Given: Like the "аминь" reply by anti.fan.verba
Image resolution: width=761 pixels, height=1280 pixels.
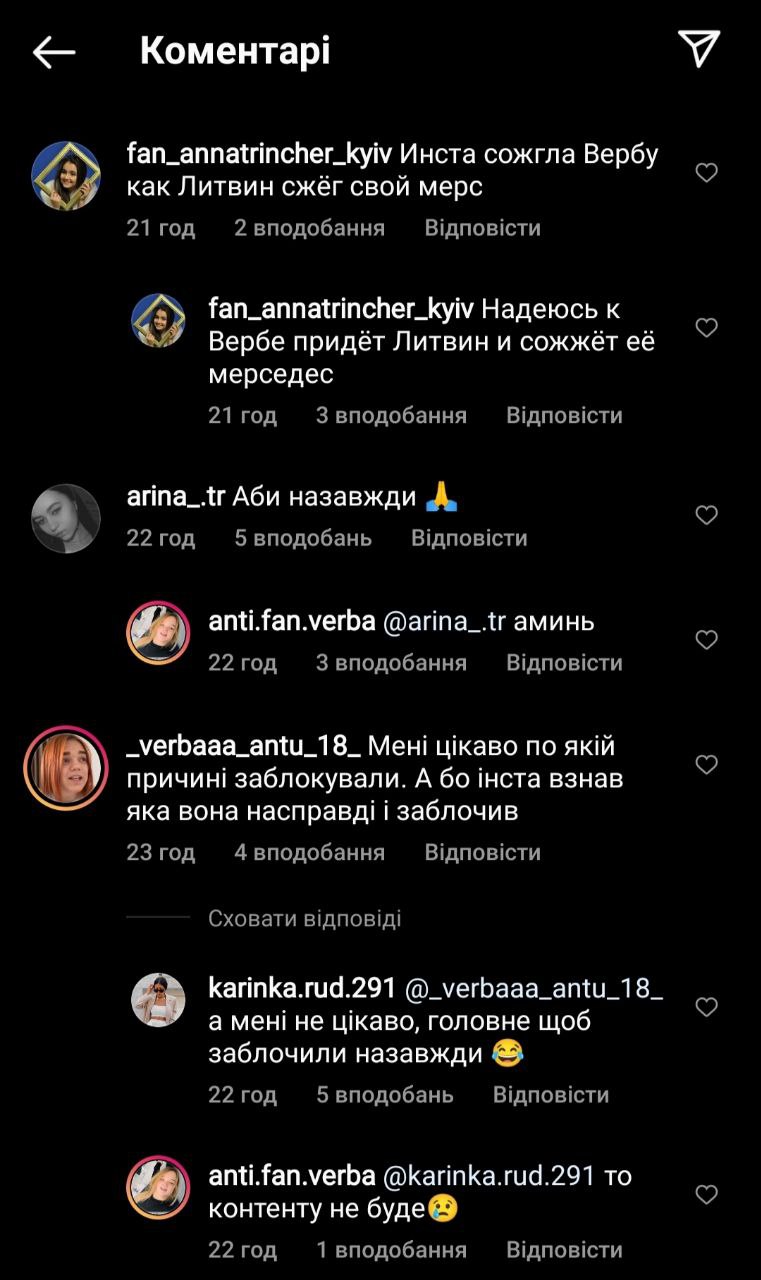Looking at the screenshot, I should (x=706, y=640).
